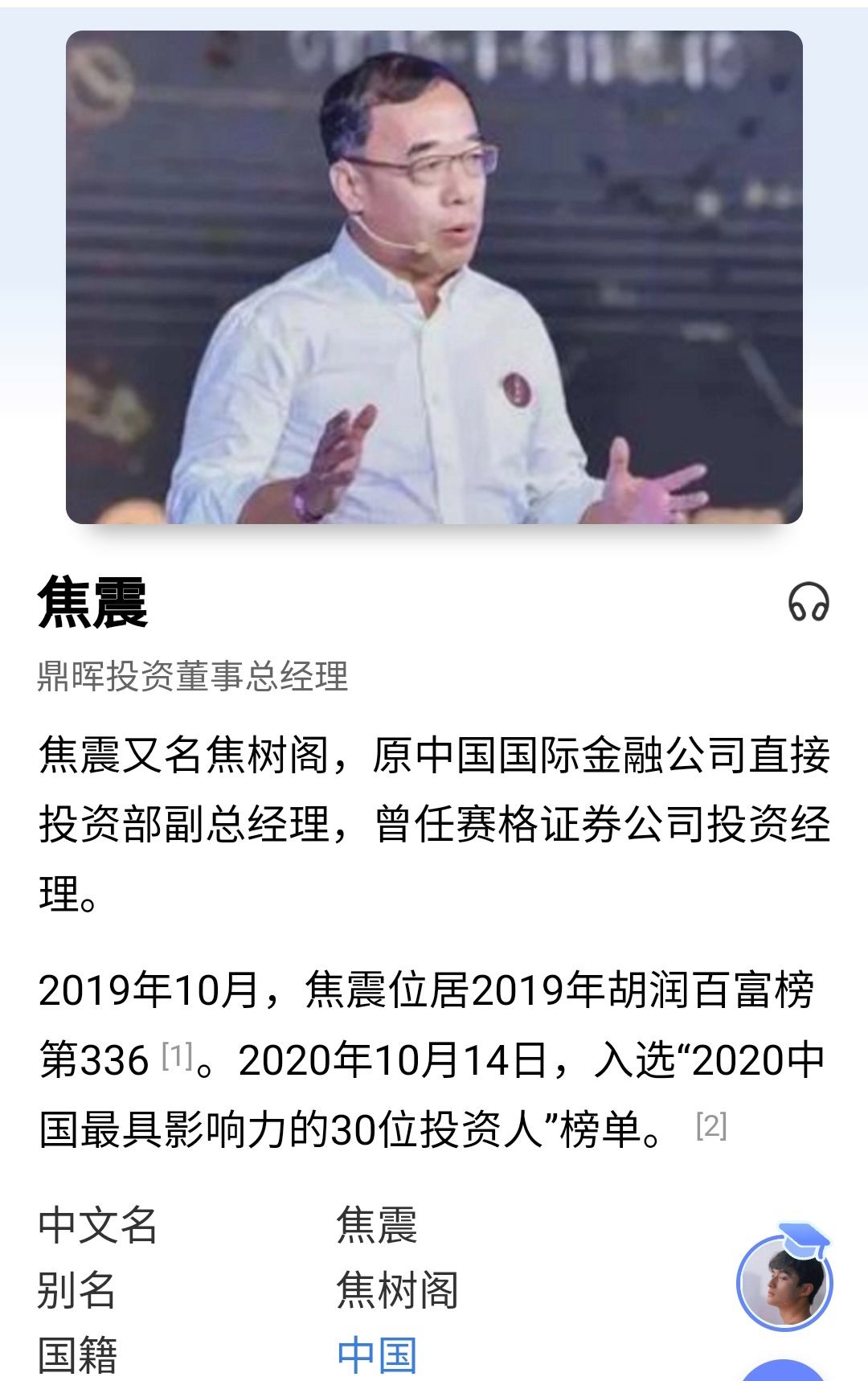The height and width of the screenshot is (1381, 868).
Task: Select the subtitle 鼎晖投资董事总经理
Action: 193,675
